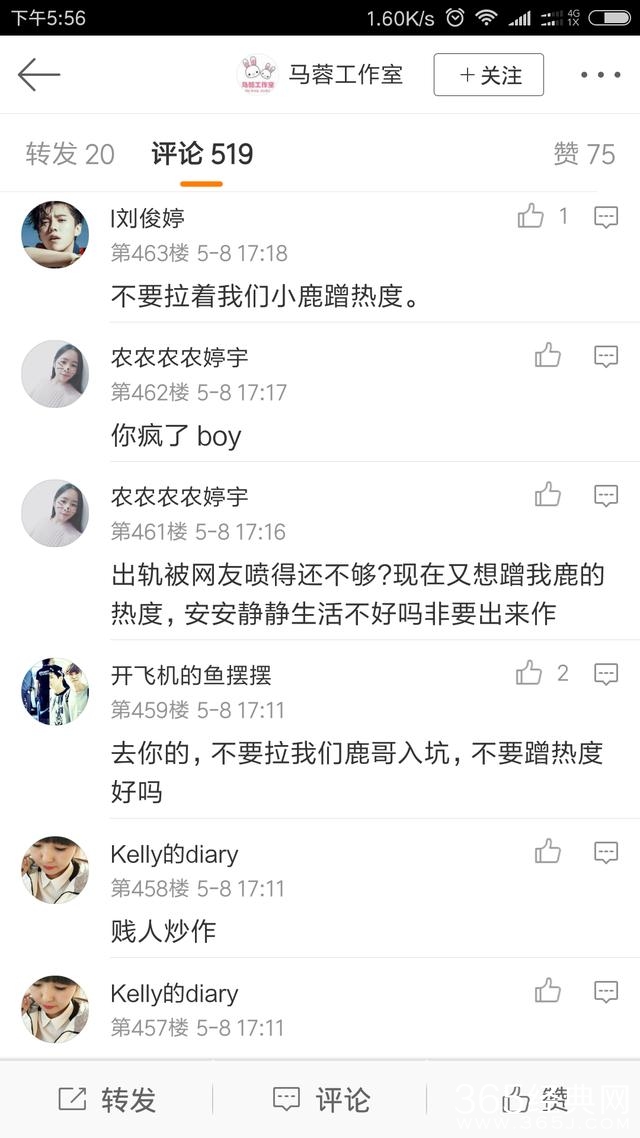640x1138 pixels.
Task: Like the 第462楼 comment by 农农农农婷宇
Action: 548,355
